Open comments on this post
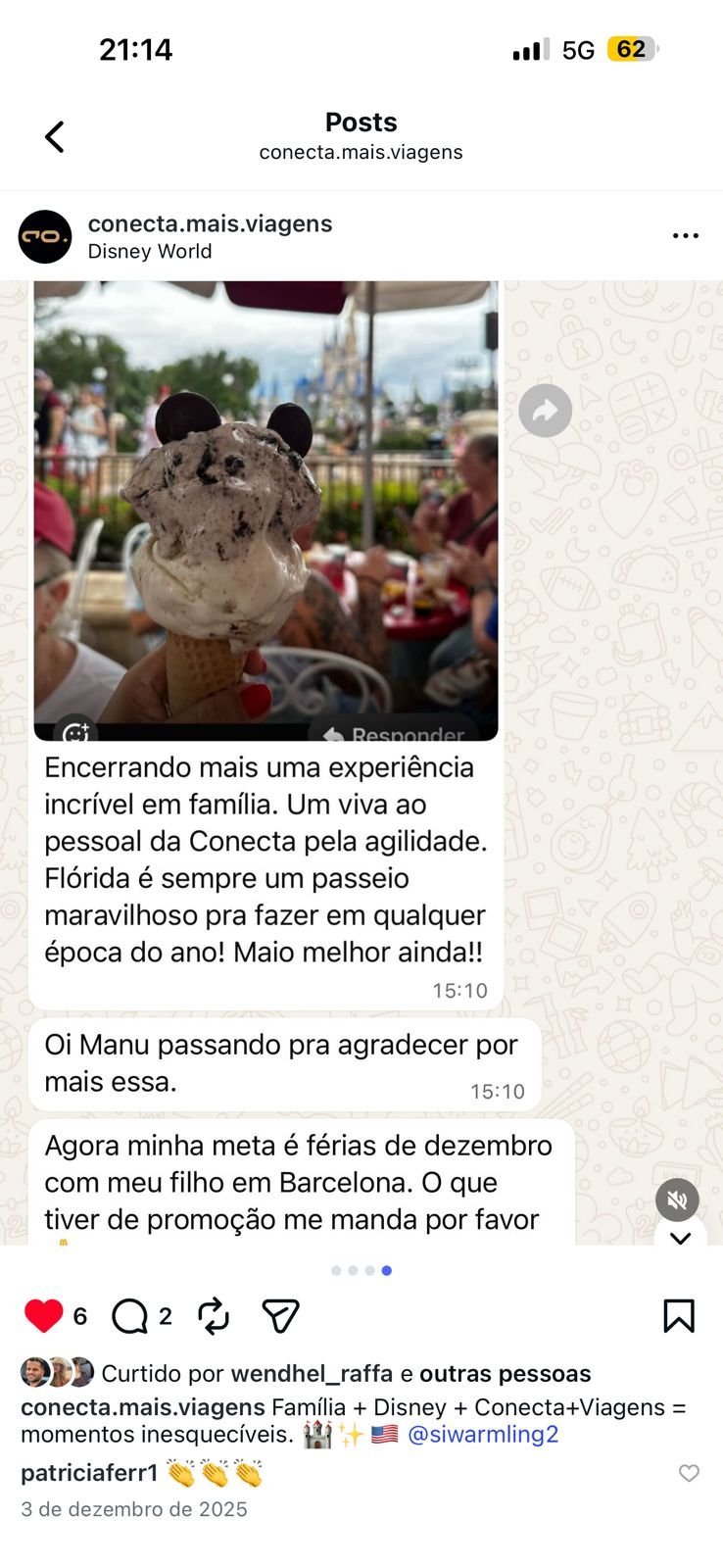The height and width of the screenshot is (1568, 723). pos(129,1316)
